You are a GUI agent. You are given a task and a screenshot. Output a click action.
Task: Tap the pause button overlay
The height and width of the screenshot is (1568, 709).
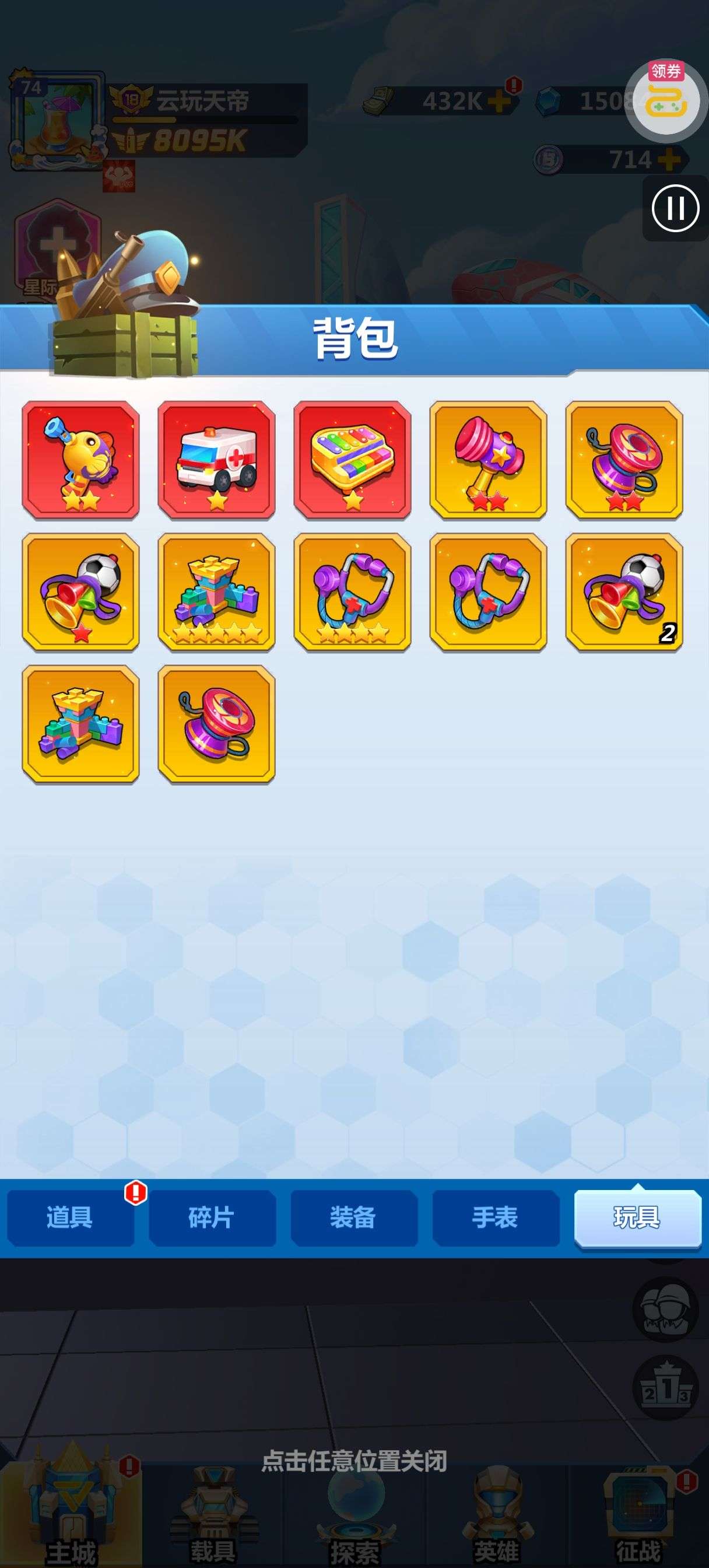point(676,208)
